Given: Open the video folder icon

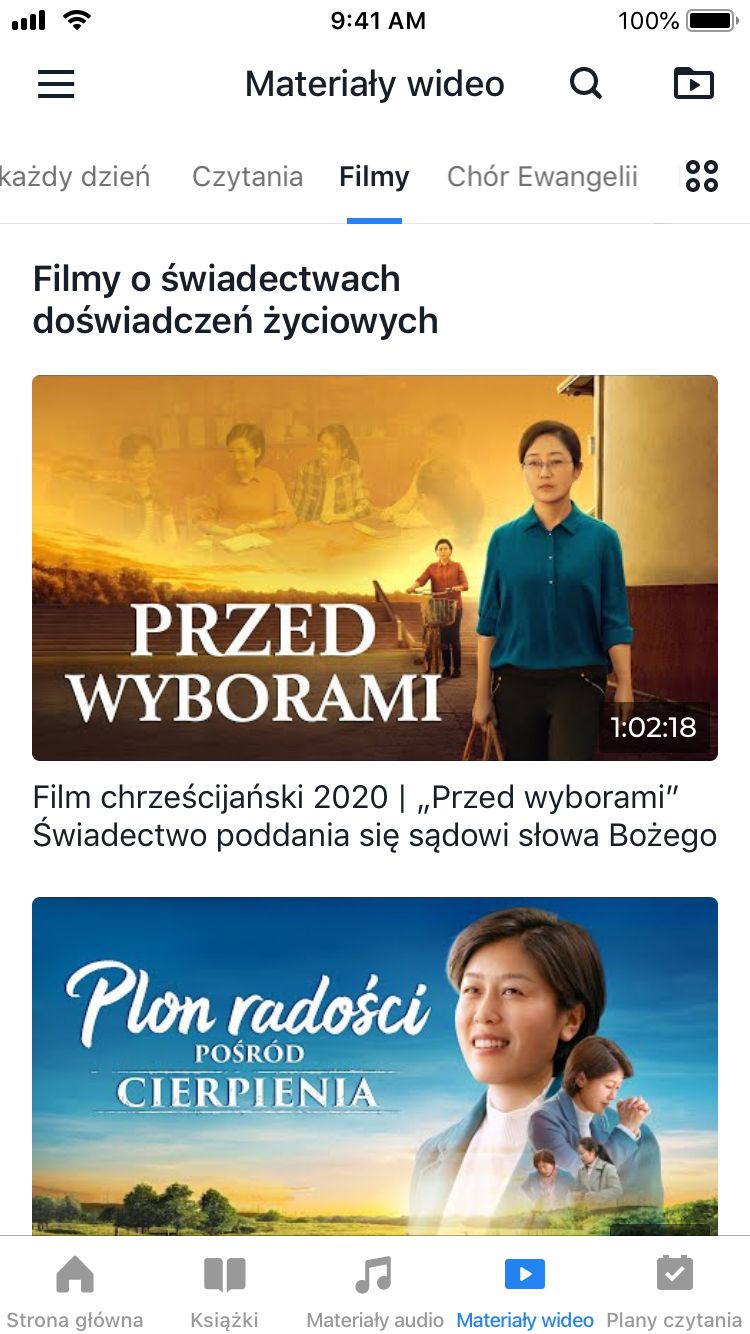Looking at the screenshot, I should 694,84.
